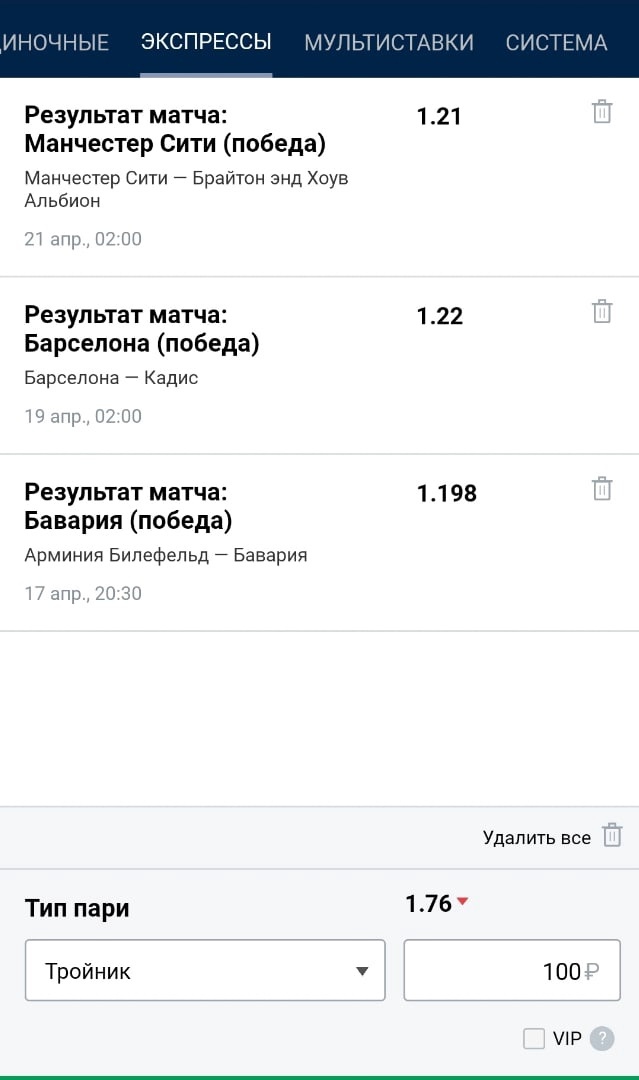The image size is (639, 1080).
Task: Switch to the Система tab
Action: click(556, 42)
